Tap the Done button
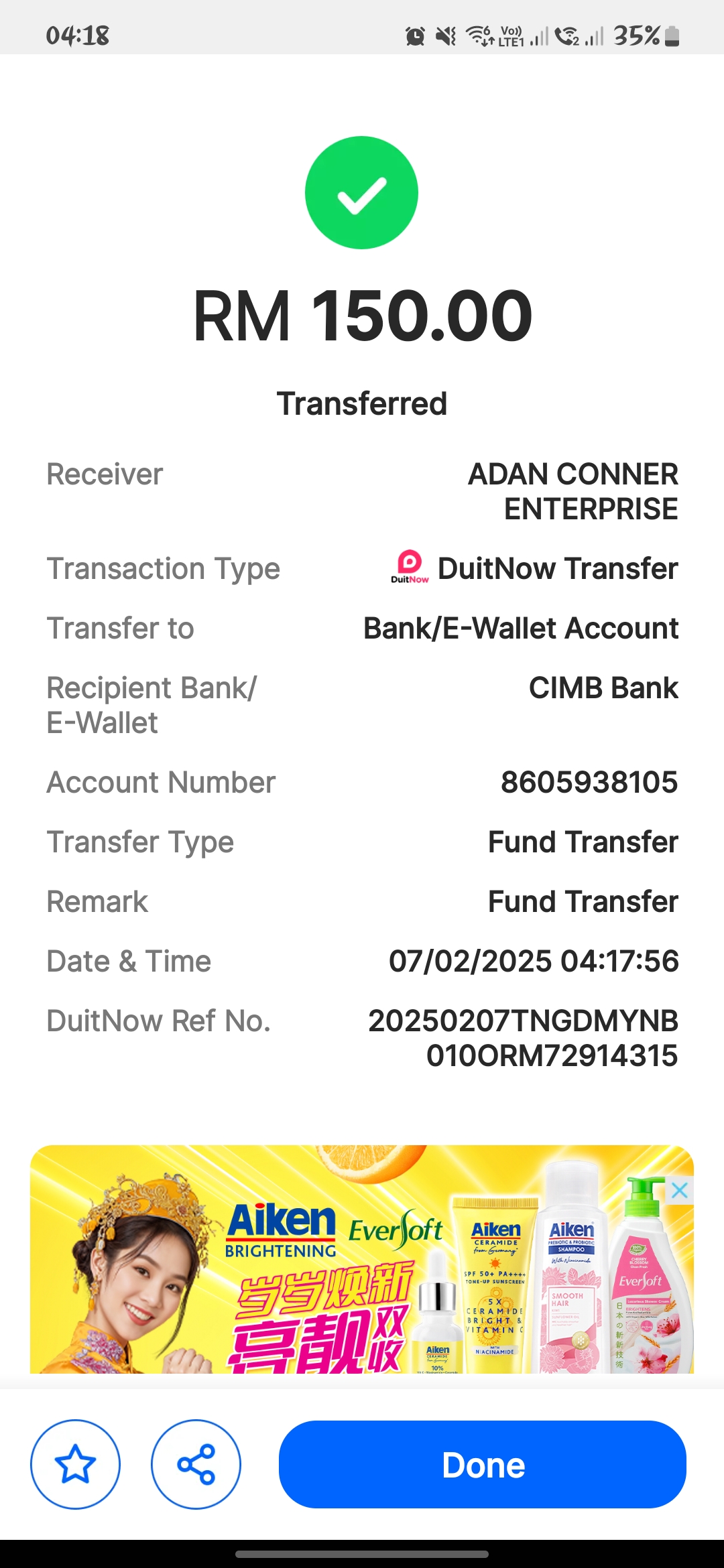Image resolution: width=724 pixels, height=1568 pixels. (483, 1465)
